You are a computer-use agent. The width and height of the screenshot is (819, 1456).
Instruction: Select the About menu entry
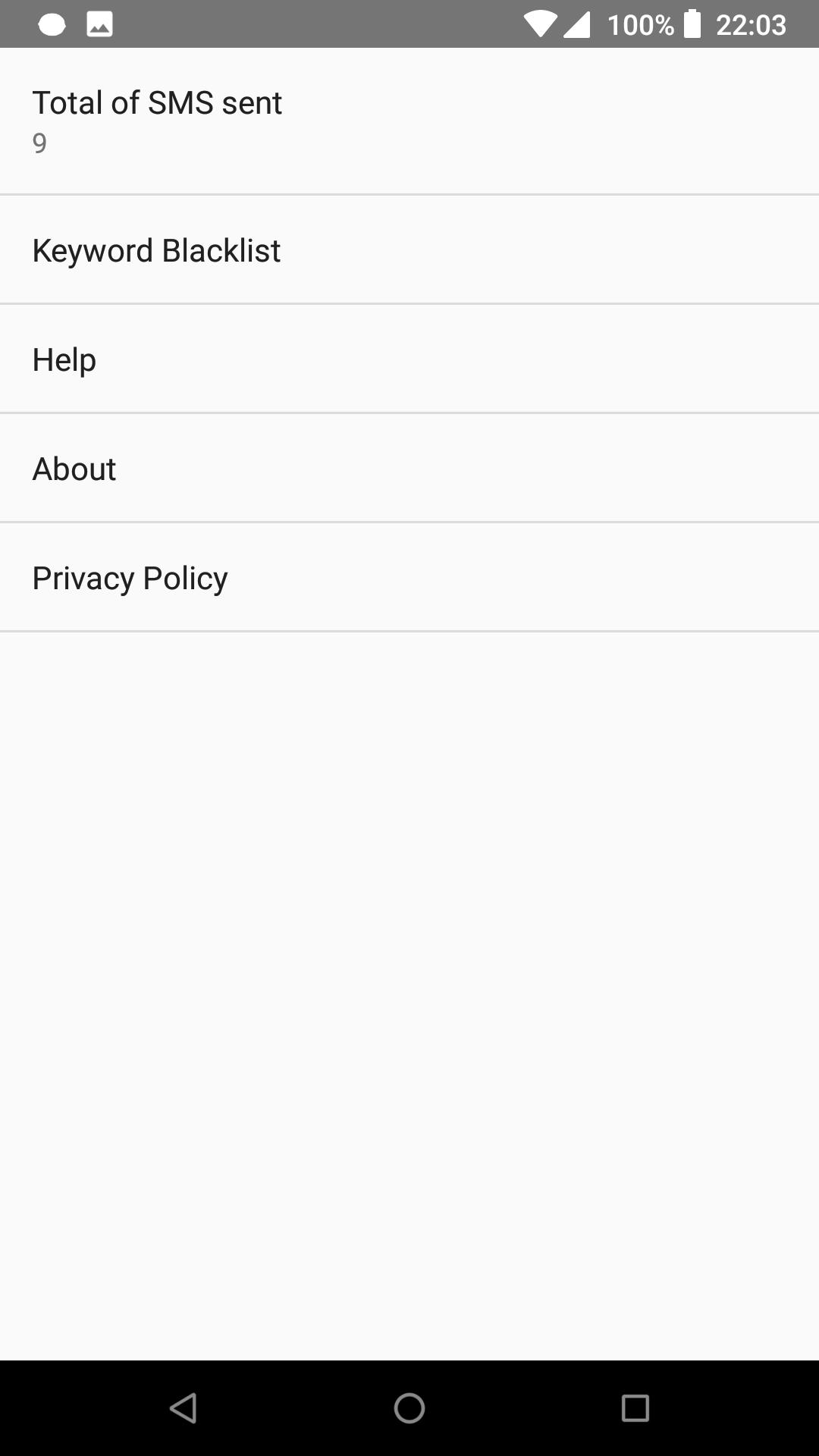click(409, 467)
